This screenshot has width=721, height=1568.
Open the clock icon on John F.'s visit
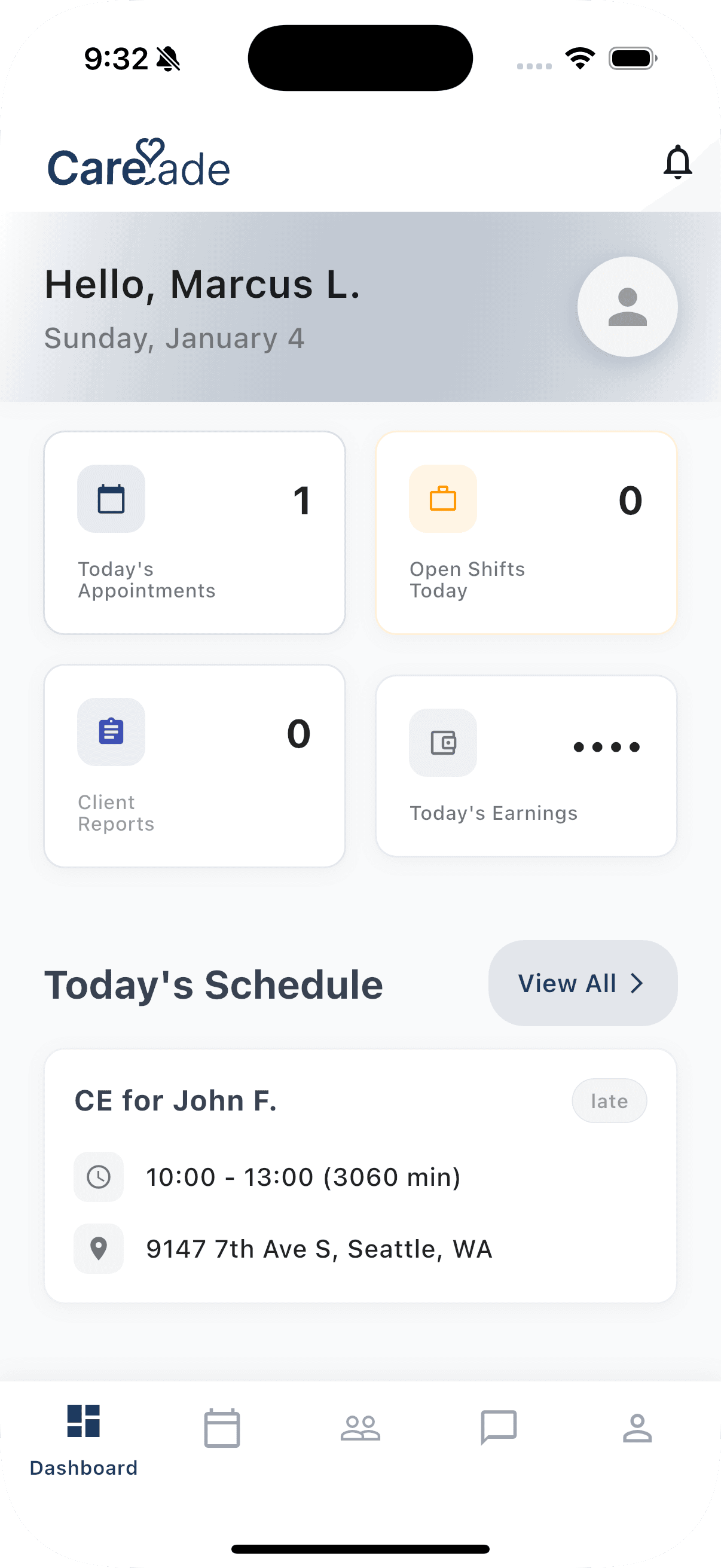click(x=99, y=1176)
